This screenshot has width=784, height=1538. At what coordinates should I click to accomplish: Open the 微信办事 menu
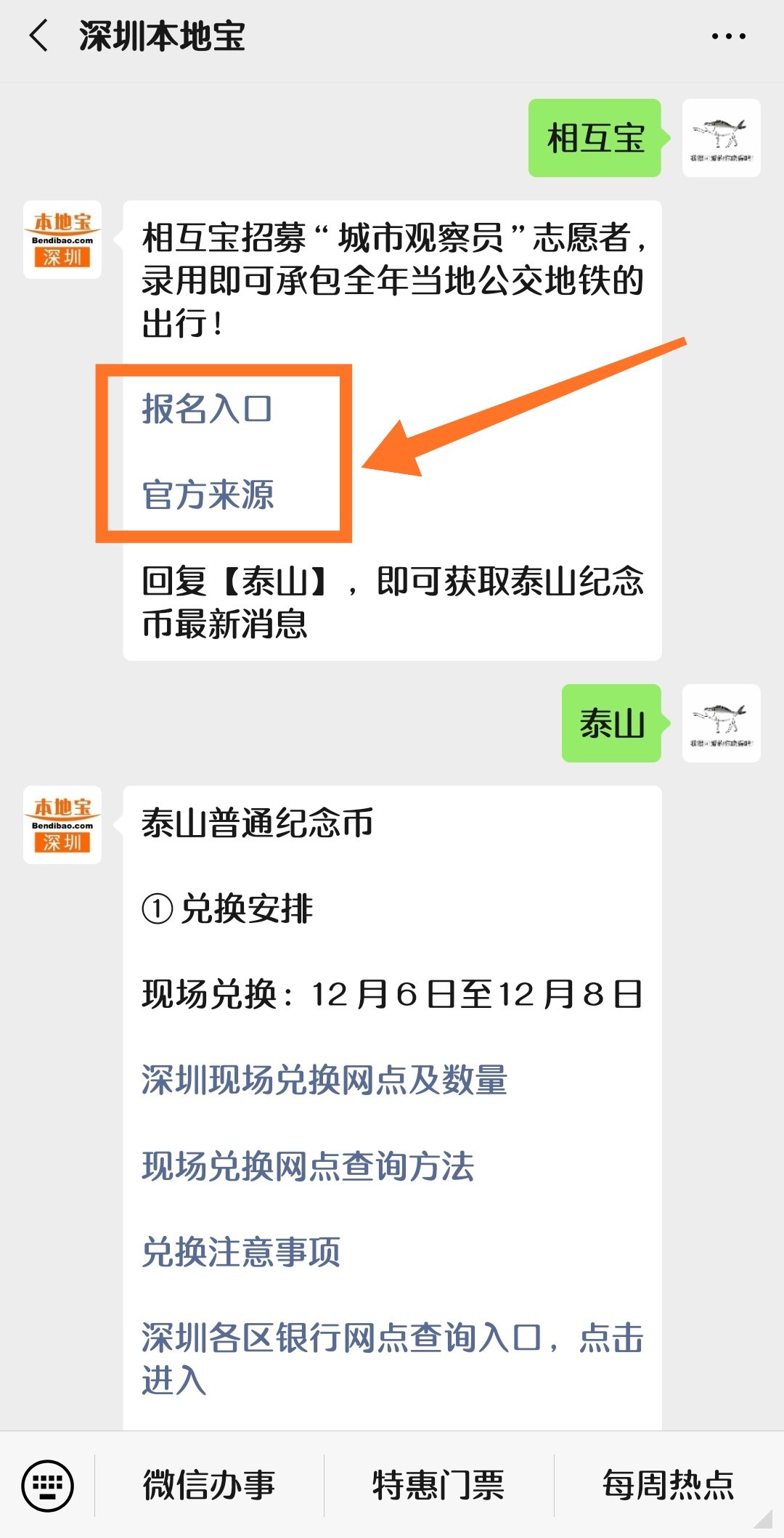point(209,1485)
